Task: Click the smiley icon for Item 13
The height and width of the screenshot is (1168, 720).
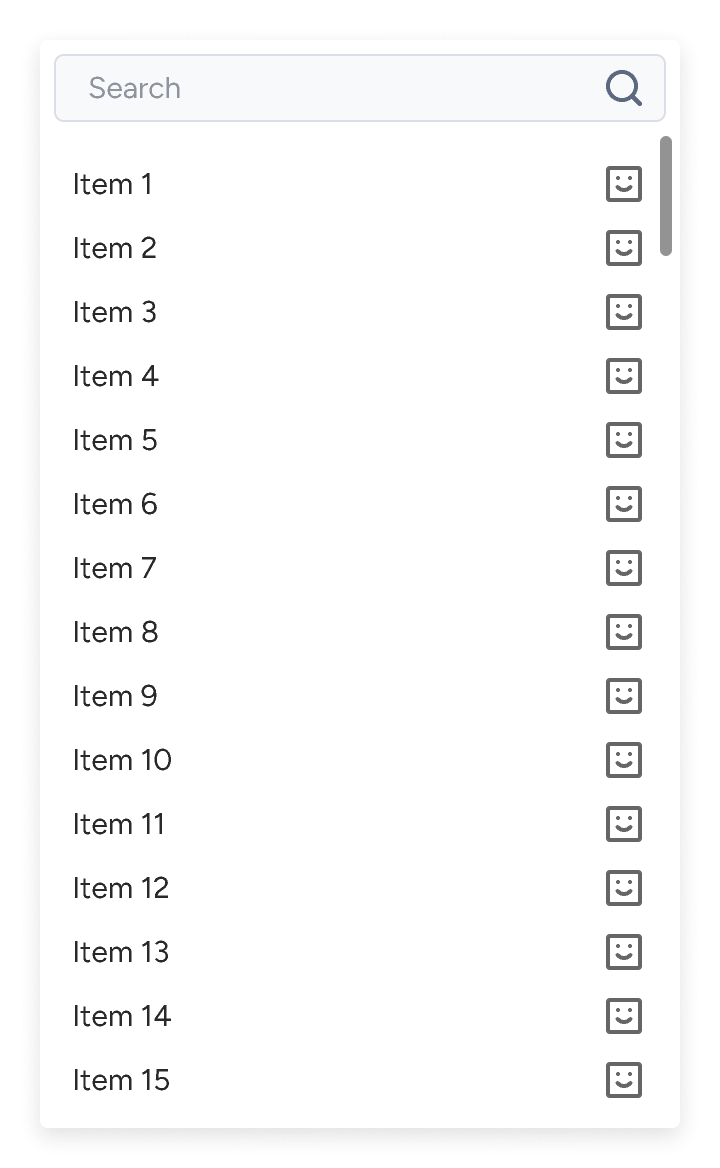Action: tap(623, 952)
